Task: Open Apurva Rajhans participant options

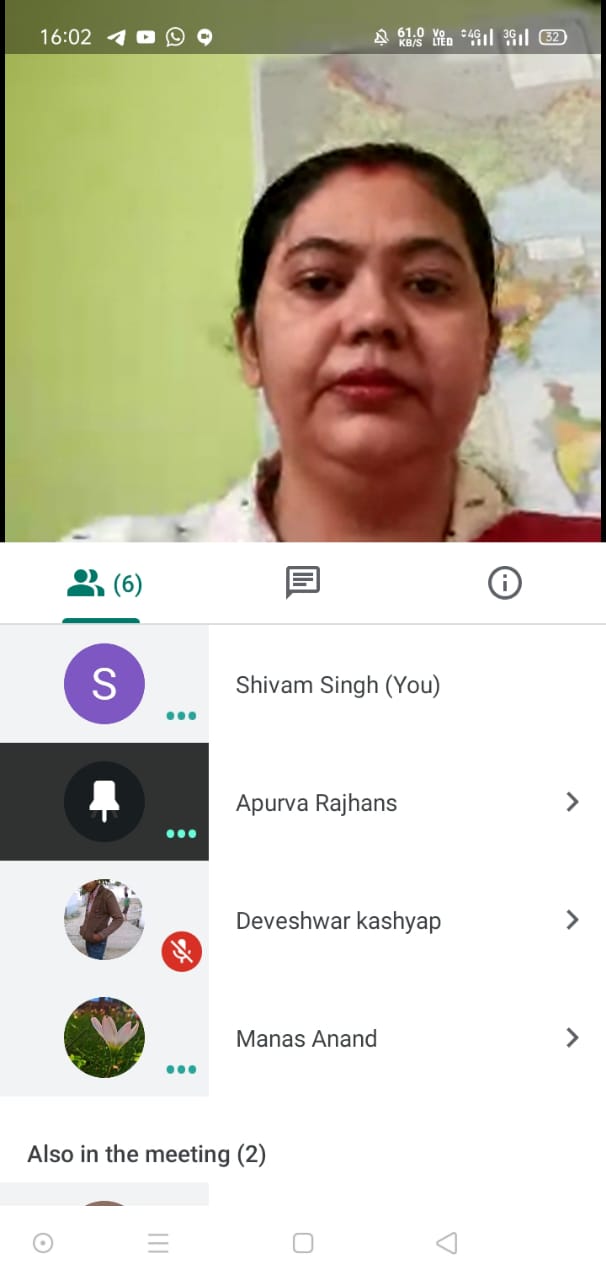Action: pyautogui.click(x=572, y=802)
